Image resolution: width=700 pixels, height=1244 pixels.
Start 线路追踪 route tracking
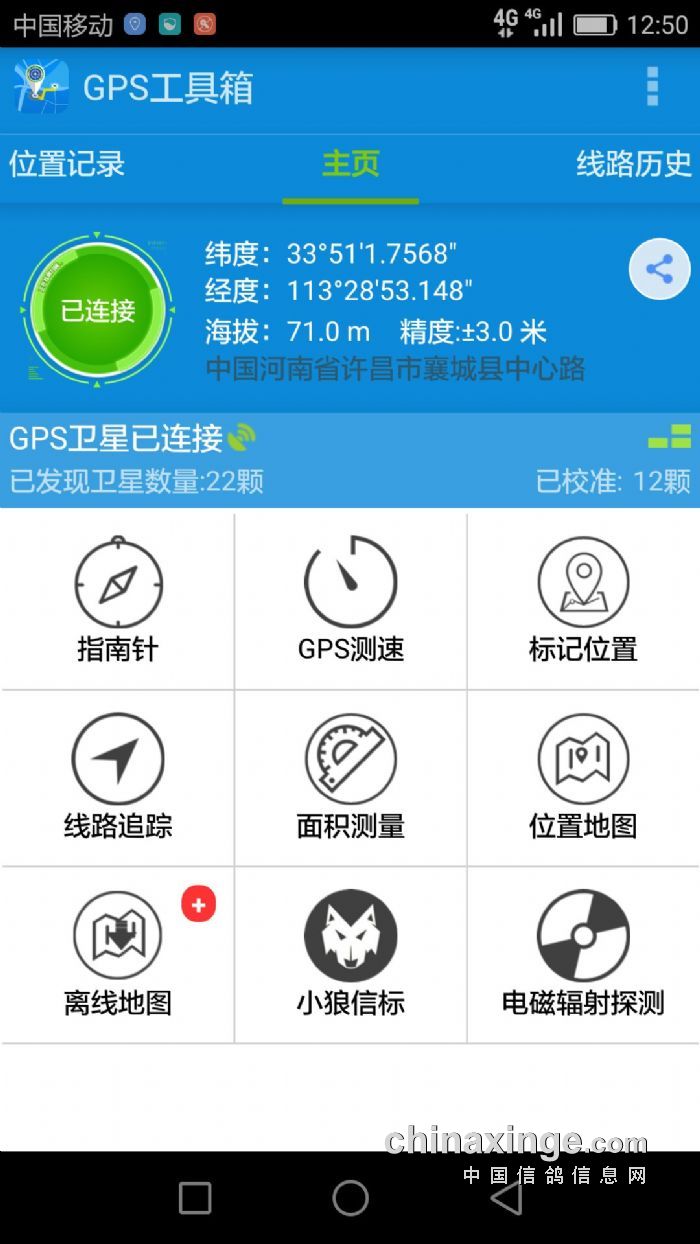point(118,777)
